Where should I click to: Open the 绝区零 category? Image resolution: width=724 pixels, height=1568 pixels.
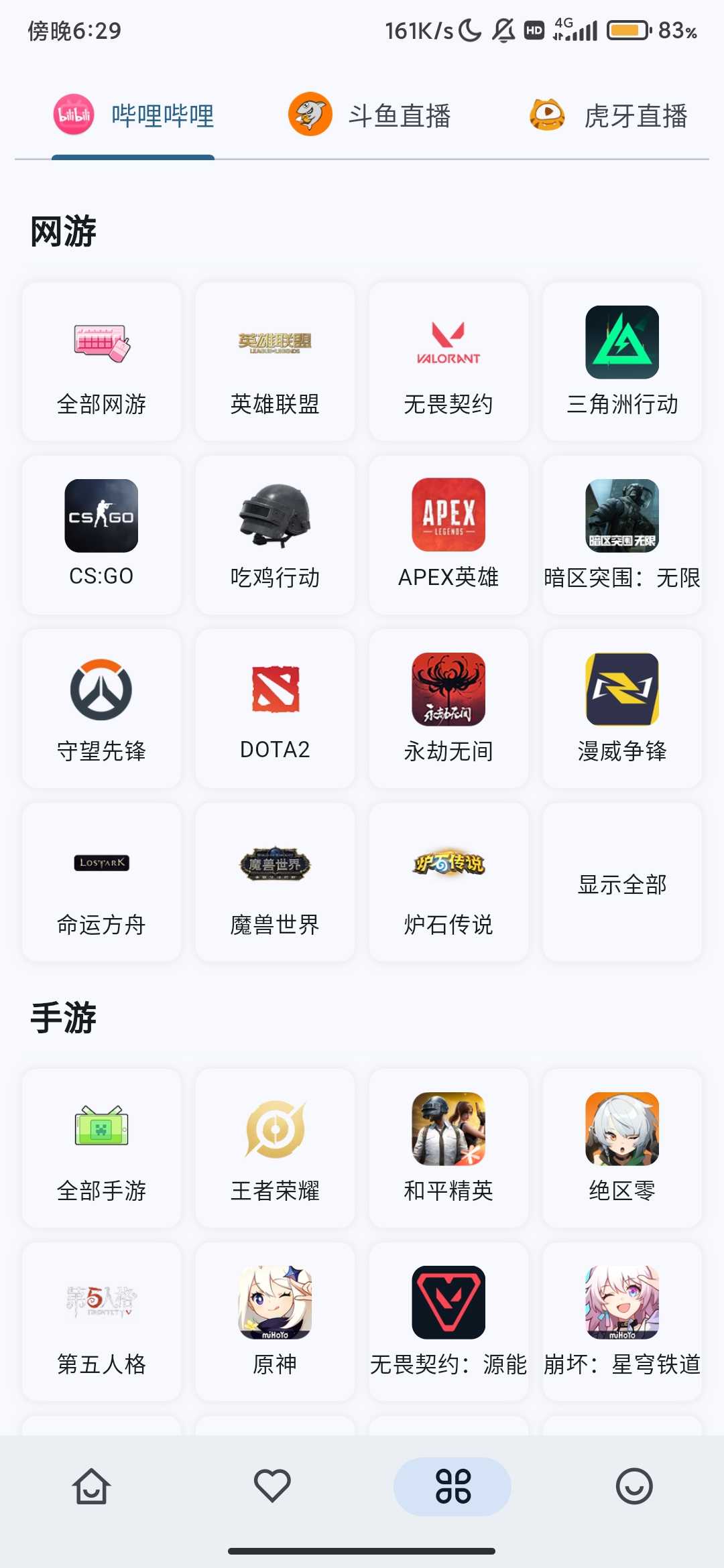tap(622, 1148)
